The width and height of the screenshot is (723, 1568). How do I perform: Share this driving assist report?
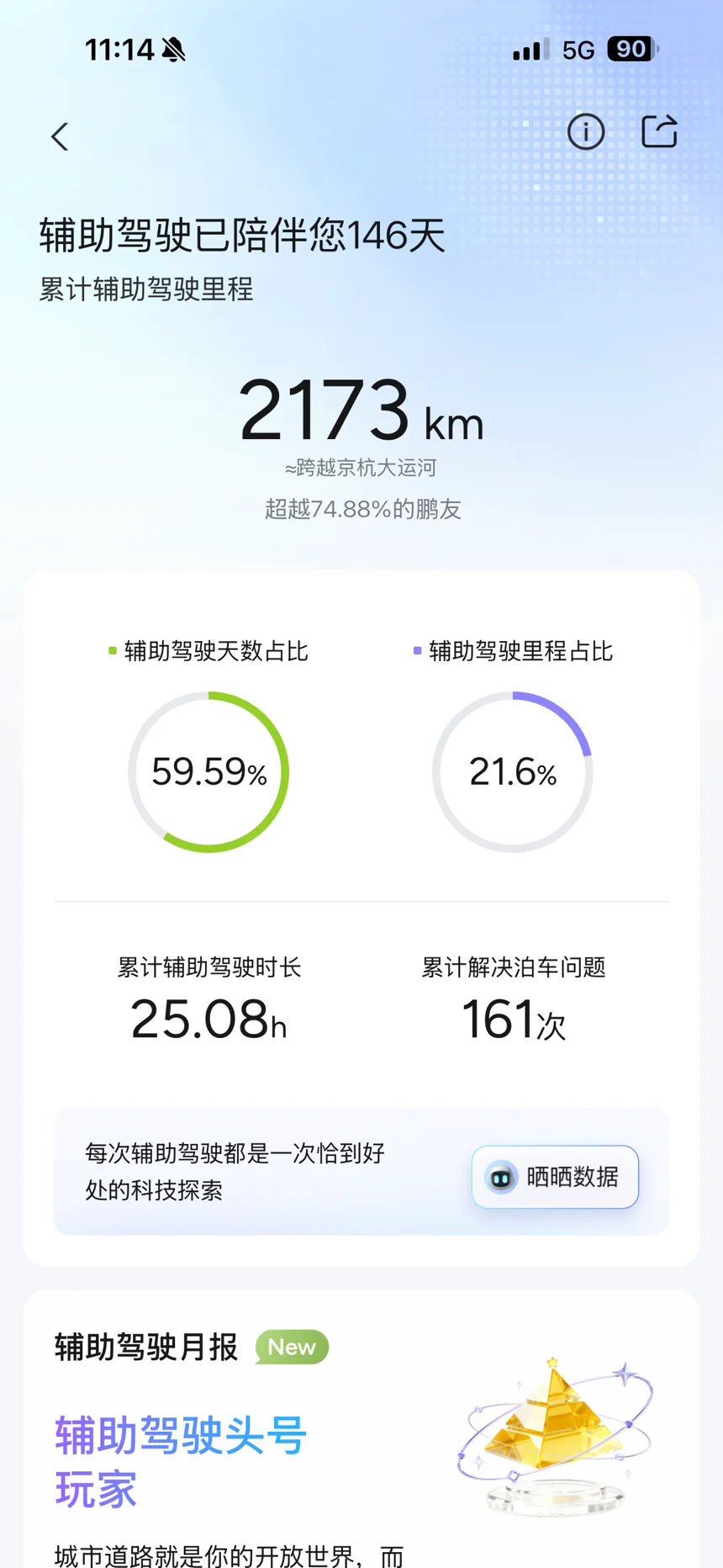pos(659,131)
